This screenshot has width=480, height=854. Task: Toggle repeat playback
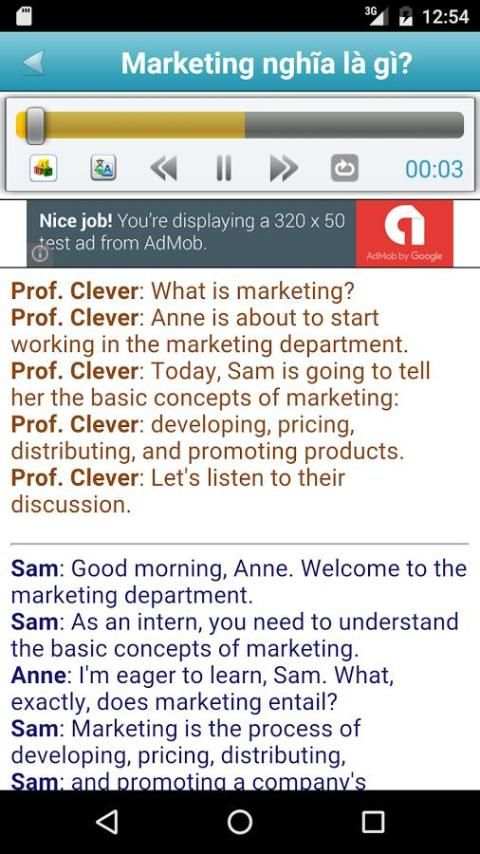[x=344, y=168]
